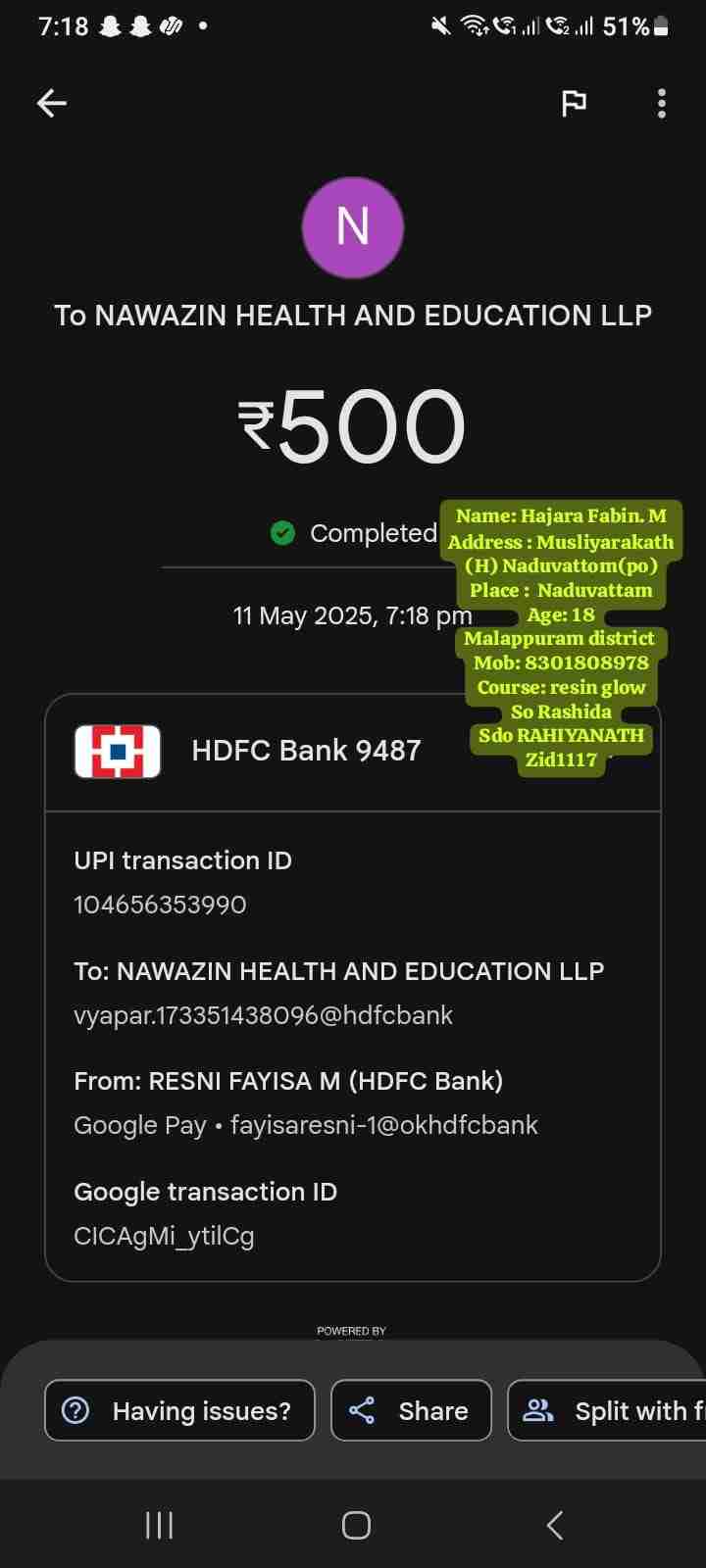The image size is (706, 1568).
Task: Open recent apps from navigation bar
Action: [x=159, y=1525]
